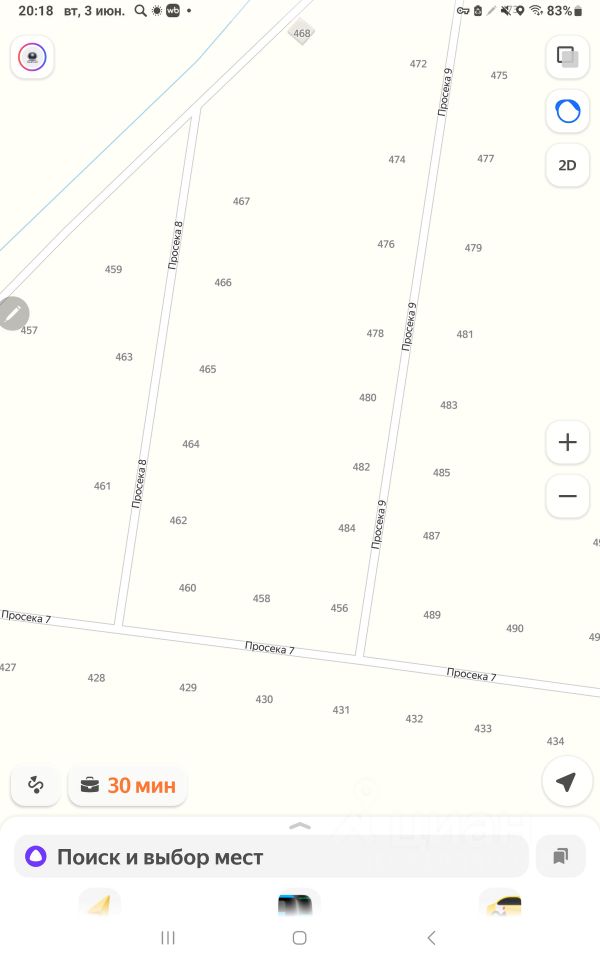600x960 pixels.
Task: Zoom in with the plus button
Action: 567,442
